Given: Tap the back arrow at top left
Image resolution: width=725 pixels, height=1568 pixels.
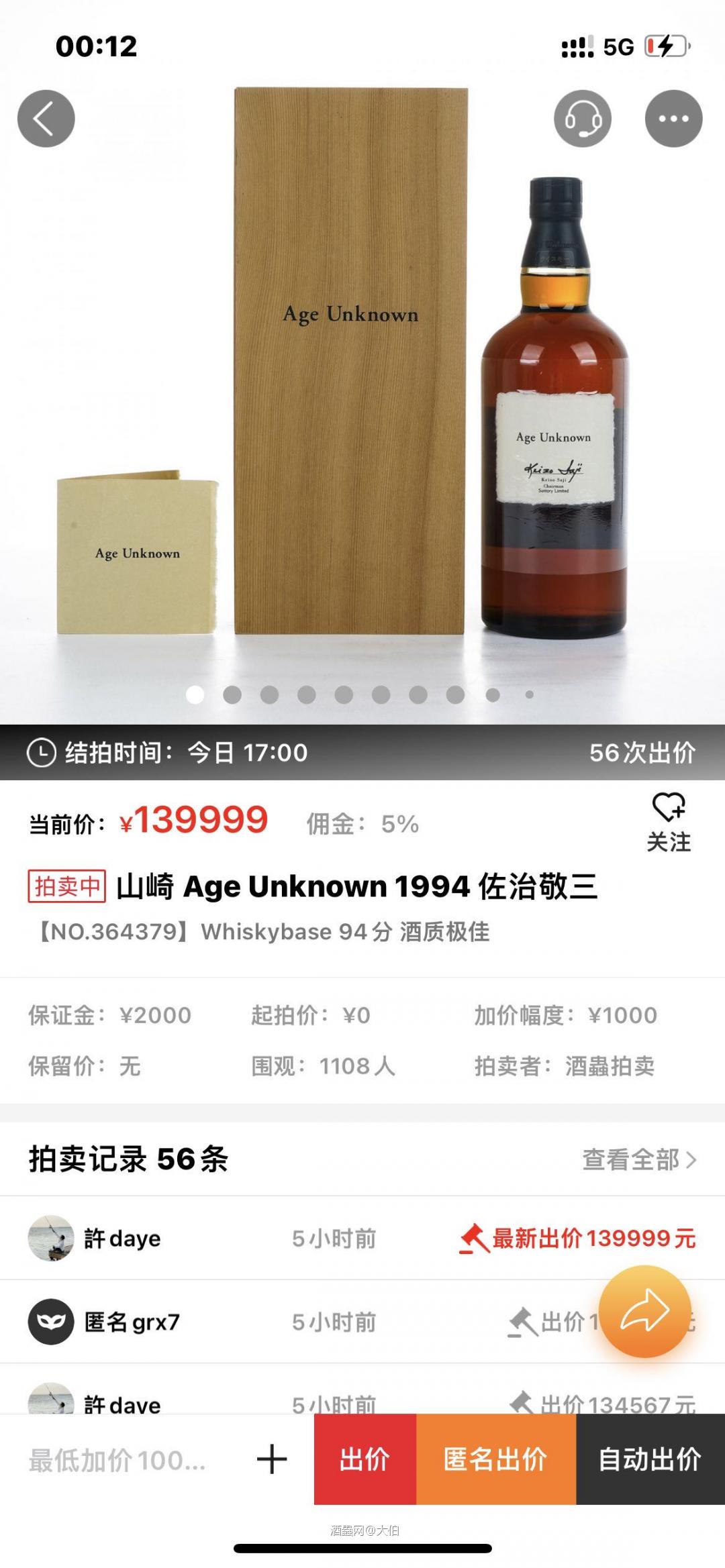Looking at the screenshot, I should 46,117.
